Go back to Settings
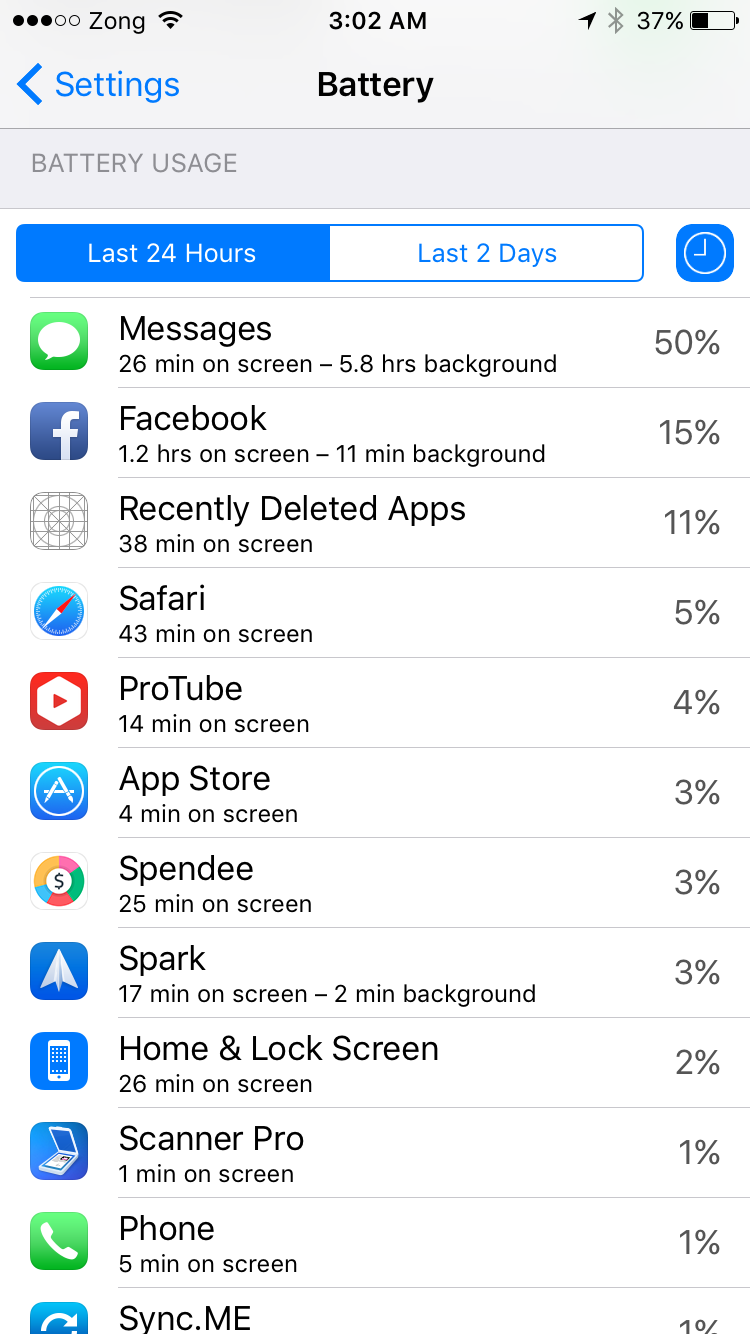The height and width of the screenshot is (1334, 750). click(98, 86)
